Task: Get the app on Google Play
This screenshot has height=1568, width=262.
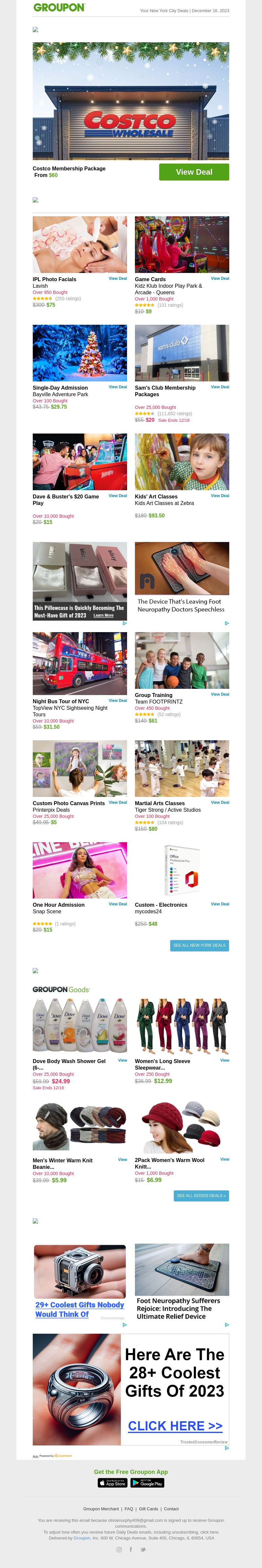Action: [x=147, y=1483]
